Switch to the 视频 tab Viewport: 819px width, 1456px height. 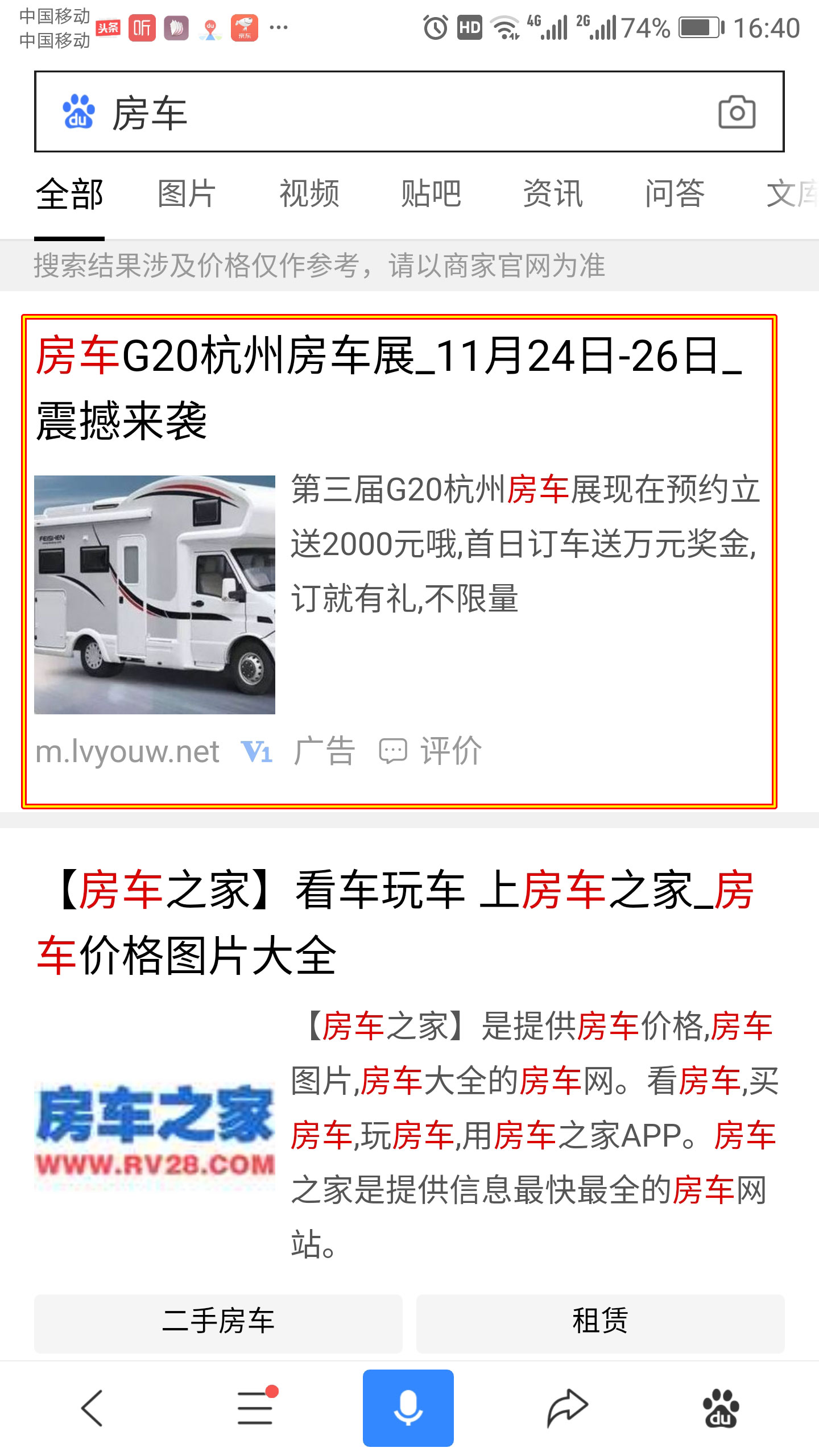309,194
